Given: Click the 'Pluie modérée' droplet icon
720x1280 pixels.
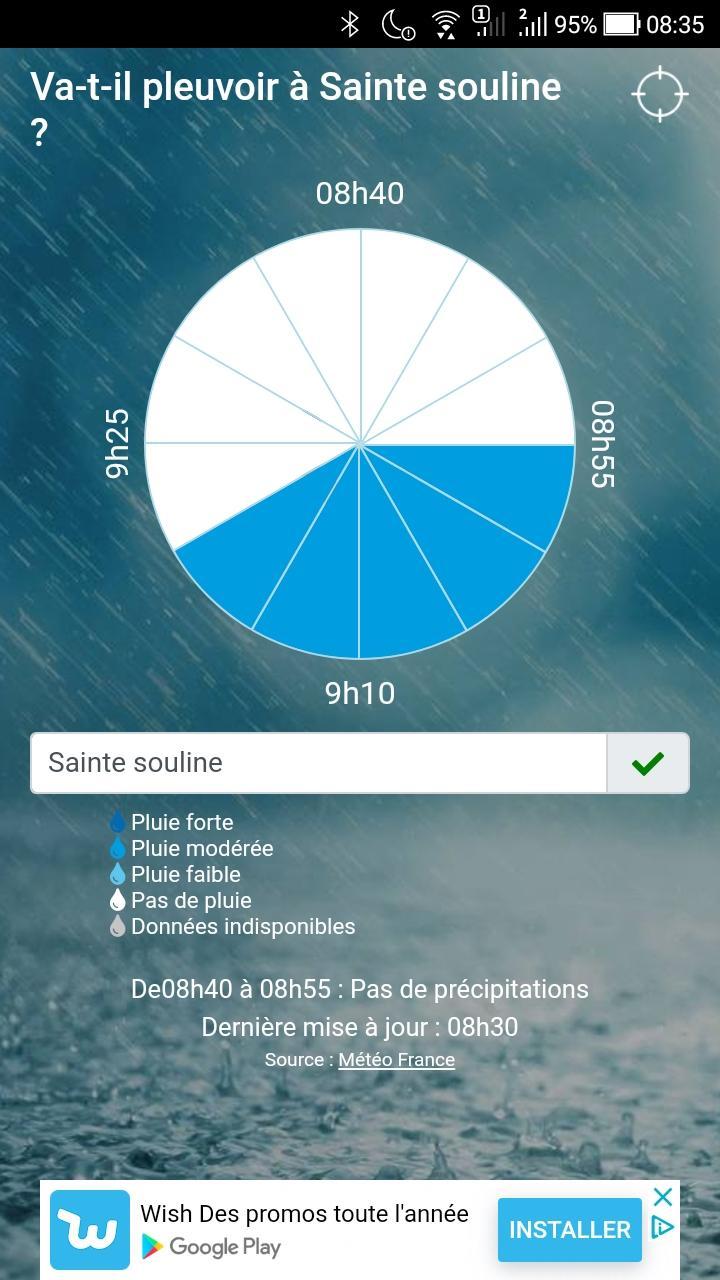Looking at the screenshot, I should pyautogui.click(x=117, y=847).
